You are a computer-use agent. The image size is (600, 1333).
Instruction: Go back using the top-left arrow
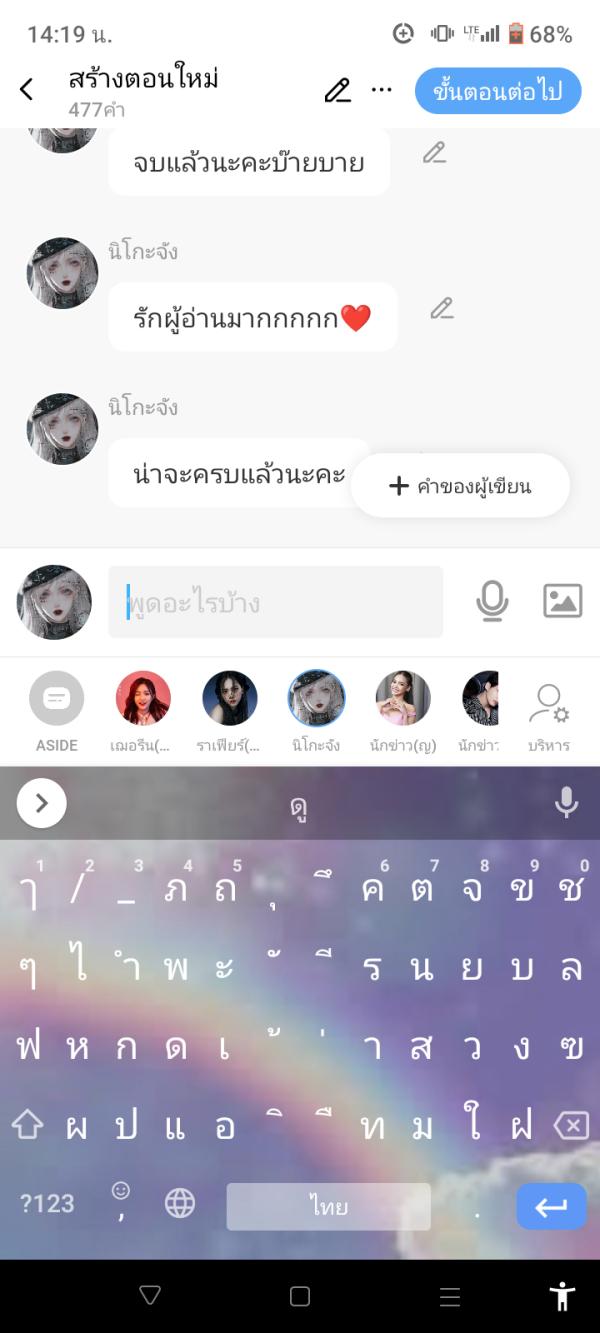coord(27,90)
